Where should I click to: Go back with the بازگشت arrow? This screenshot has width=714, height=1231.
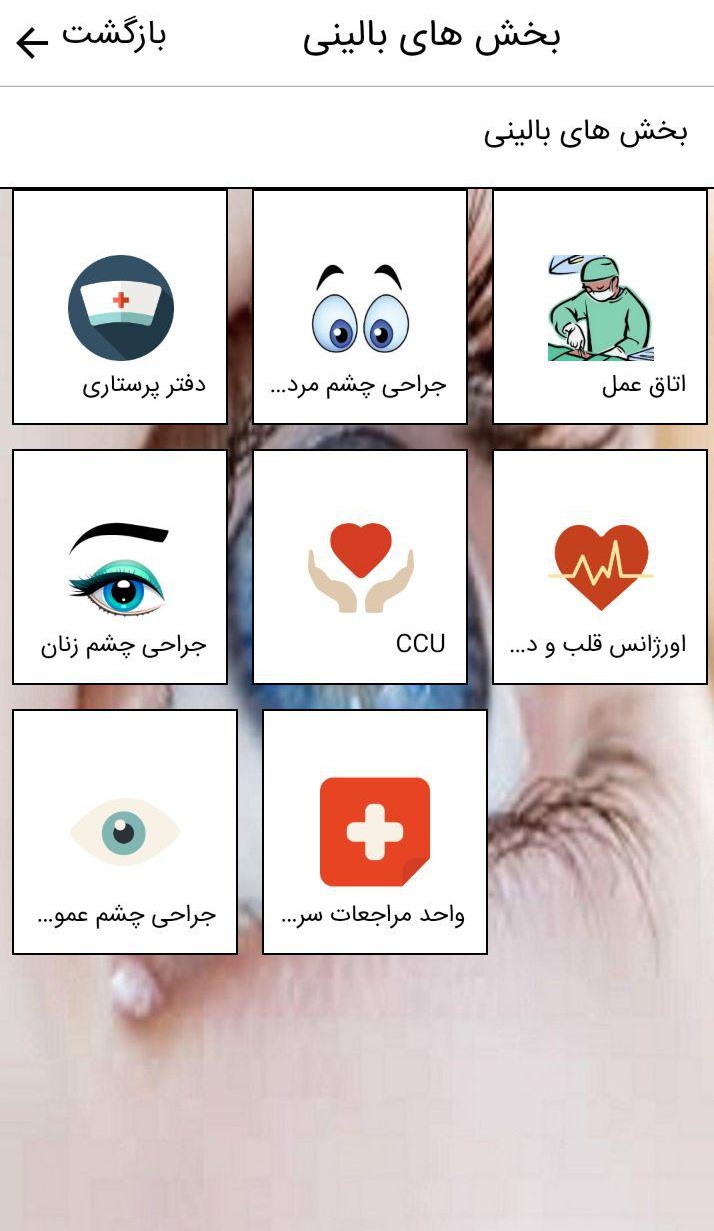click(90, 38)
